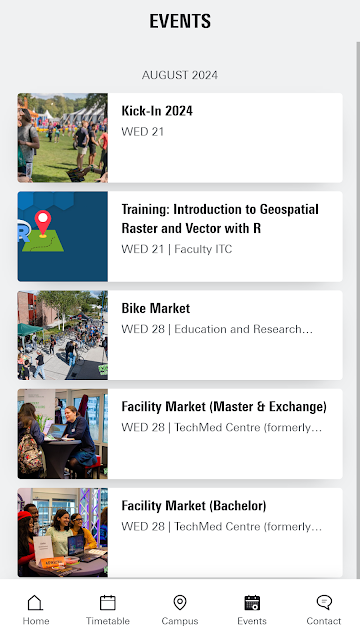The width and height of the screenshot is (360, 640).
Task: Open Facility Market (Master & Exchange) event
Action: coord(180,434)
